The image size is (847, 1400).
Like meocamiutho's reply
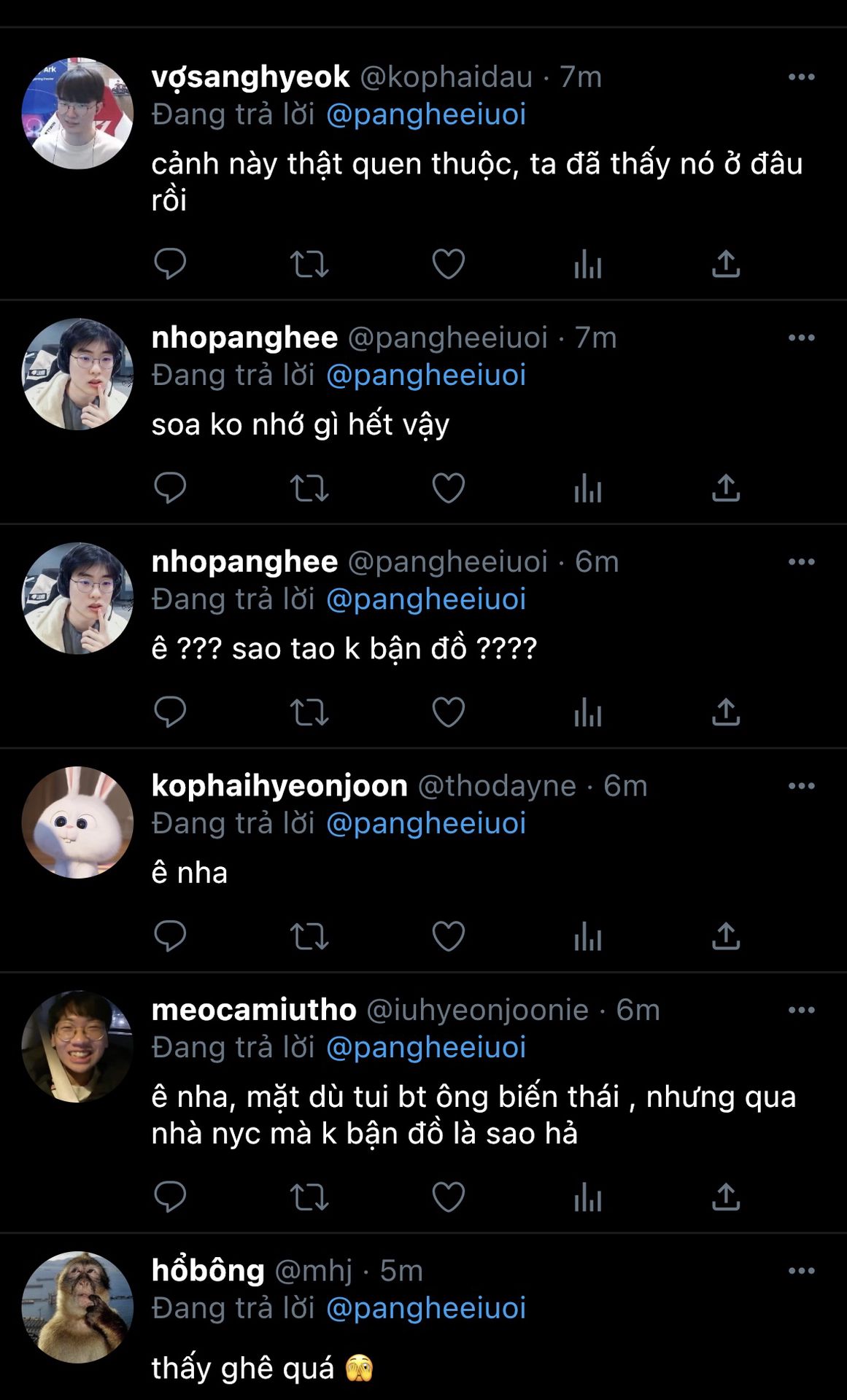(x=448, y=1197)
